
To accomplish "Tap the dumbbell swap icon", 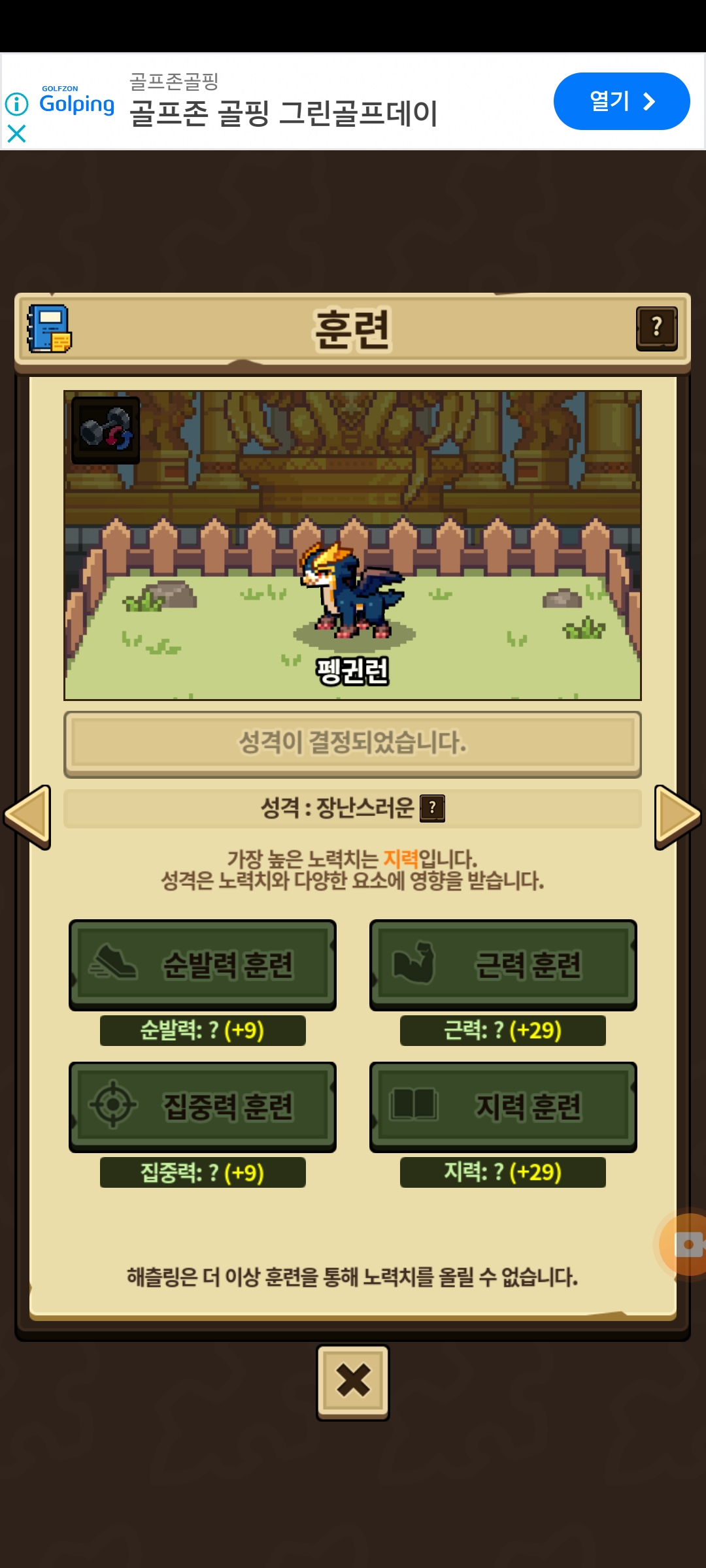I will point(105,430).
